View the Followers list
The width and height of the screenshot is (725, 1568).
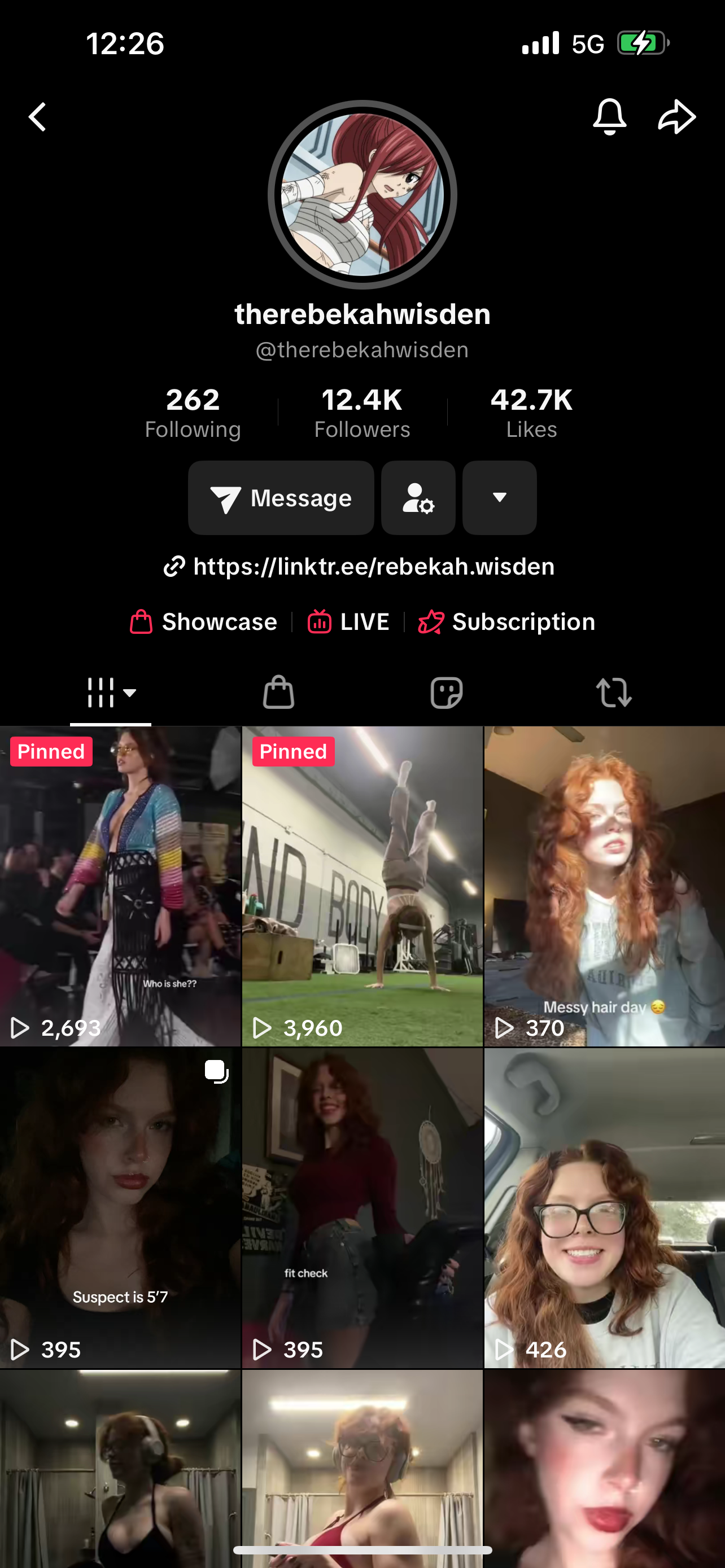coord(362,413)
